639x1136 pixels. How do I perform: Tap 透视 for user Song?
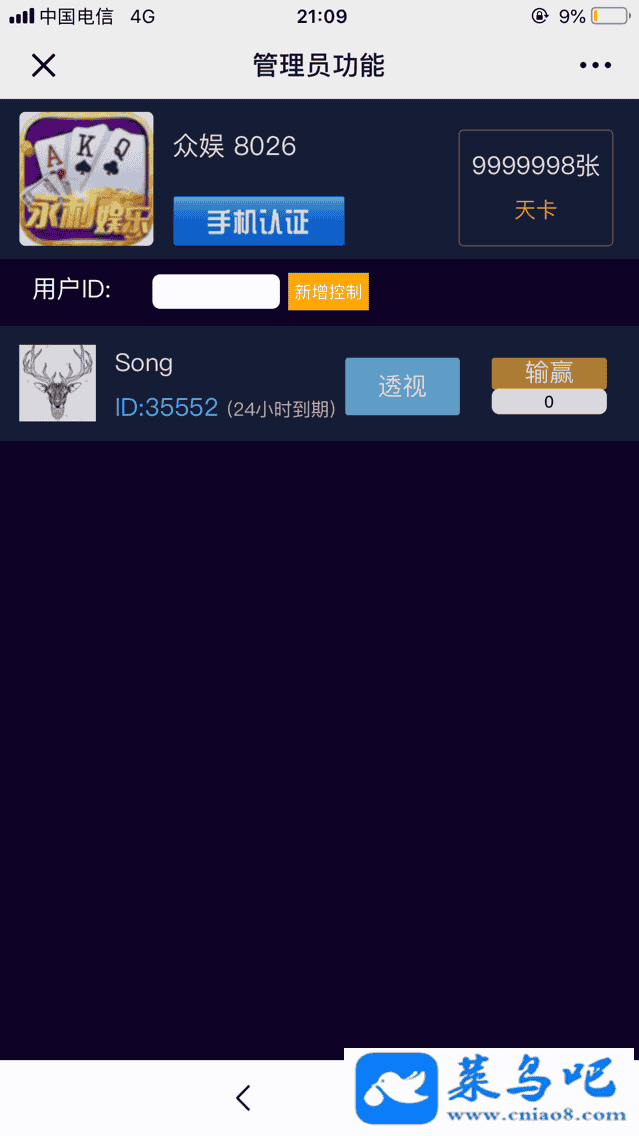click(402, 386)
